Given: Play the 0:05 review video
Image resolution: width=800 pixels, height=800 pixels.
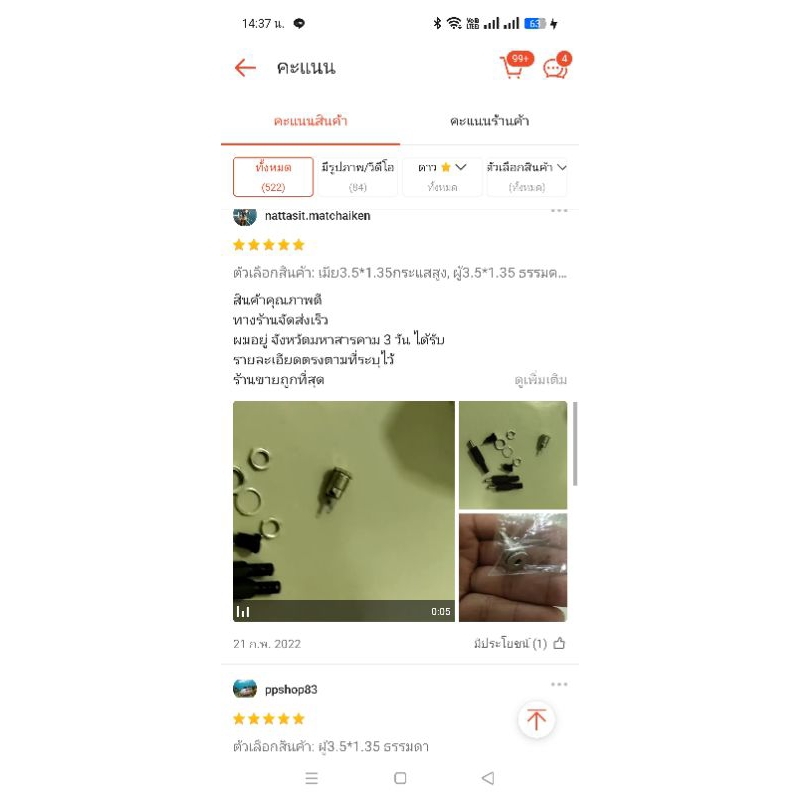Looking at the screenshot, I should coord(344,511).
